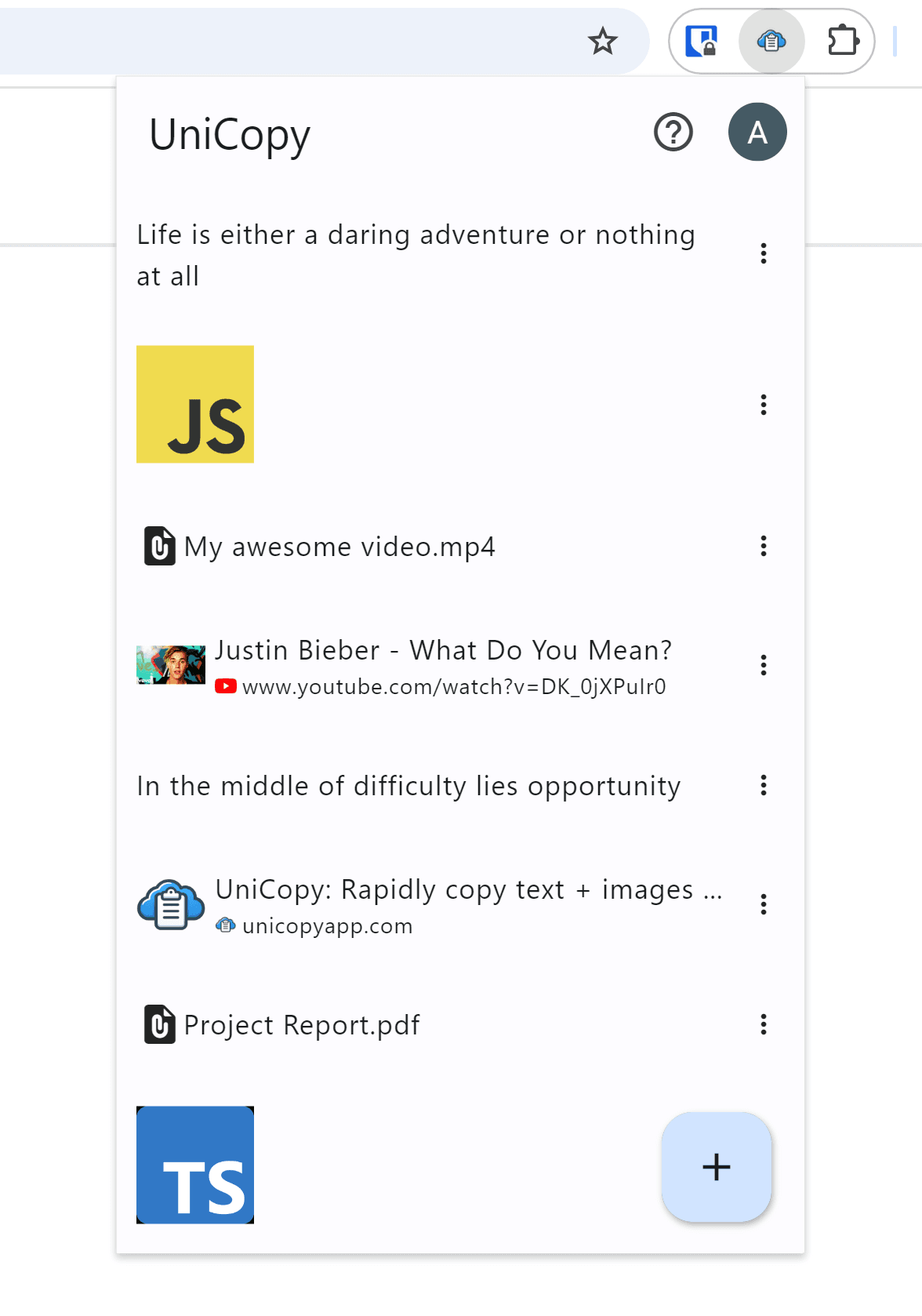Select the JS logo image item
The image size is (922, 1316).
(195, 405)
